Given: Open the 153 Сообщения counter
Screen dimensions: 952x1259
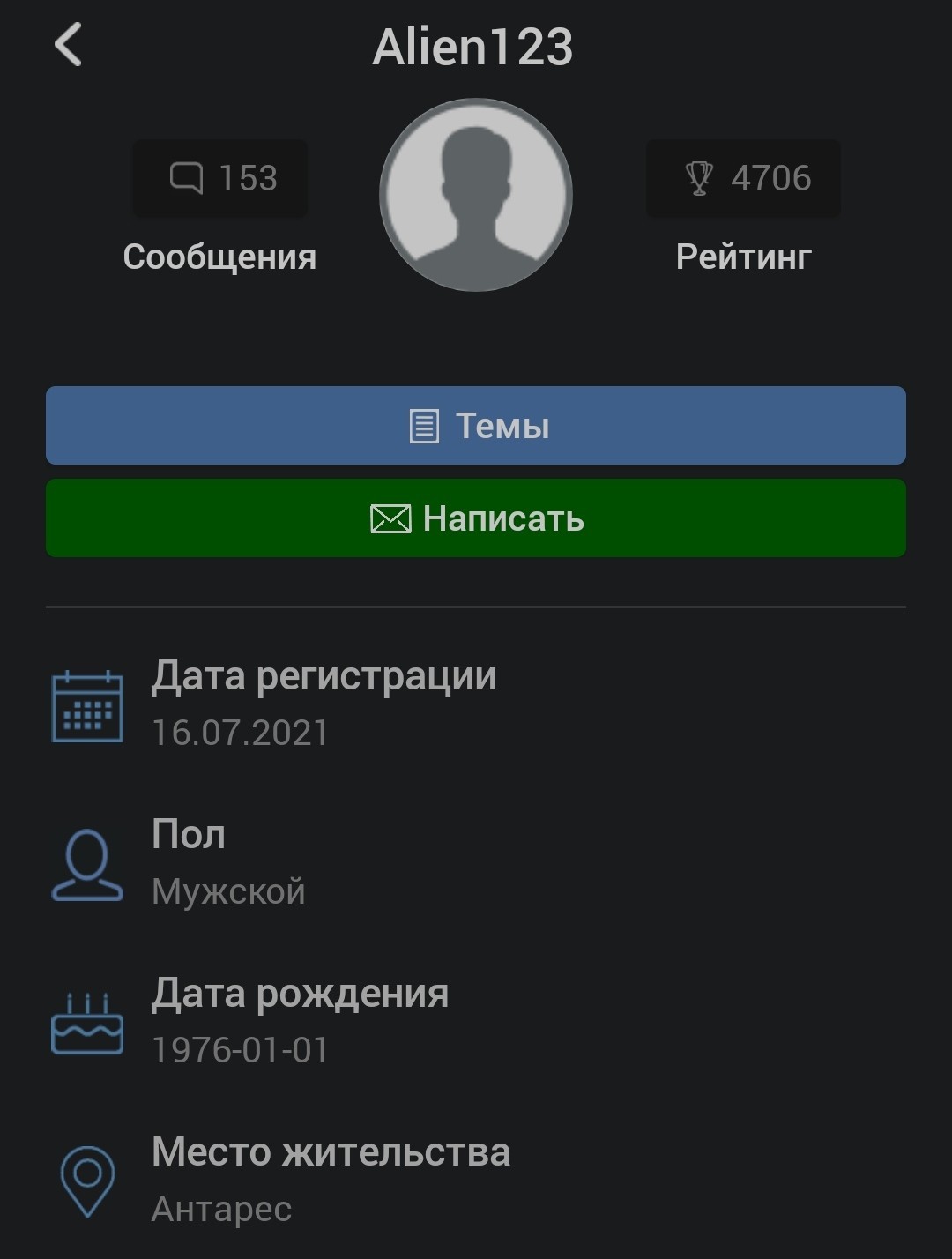Looking at the screenshot, I should point(220,178).
